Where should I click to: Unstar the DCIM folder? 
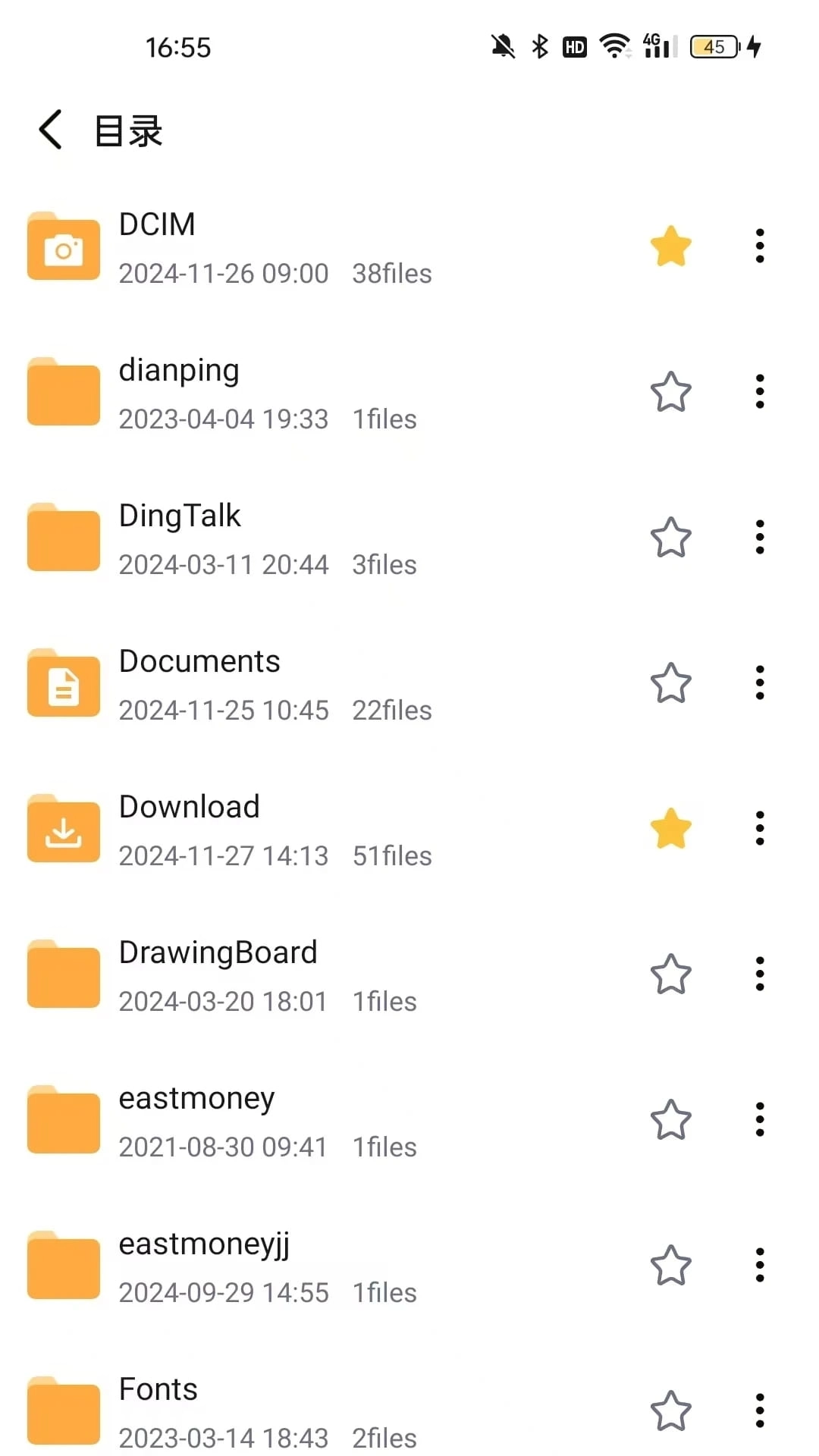pyautogui.click(x=671, y=246)
